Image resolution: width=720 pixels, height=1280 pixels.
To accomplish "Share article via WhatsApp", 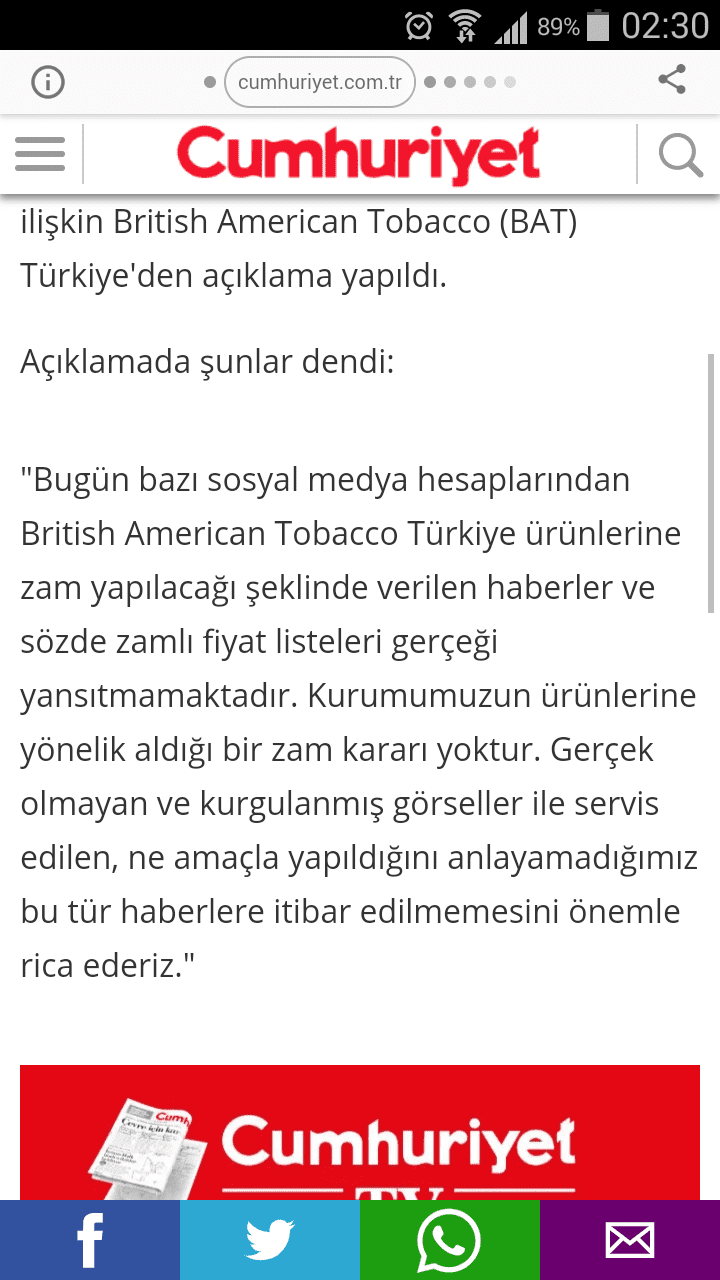I will click(450, 1240).
